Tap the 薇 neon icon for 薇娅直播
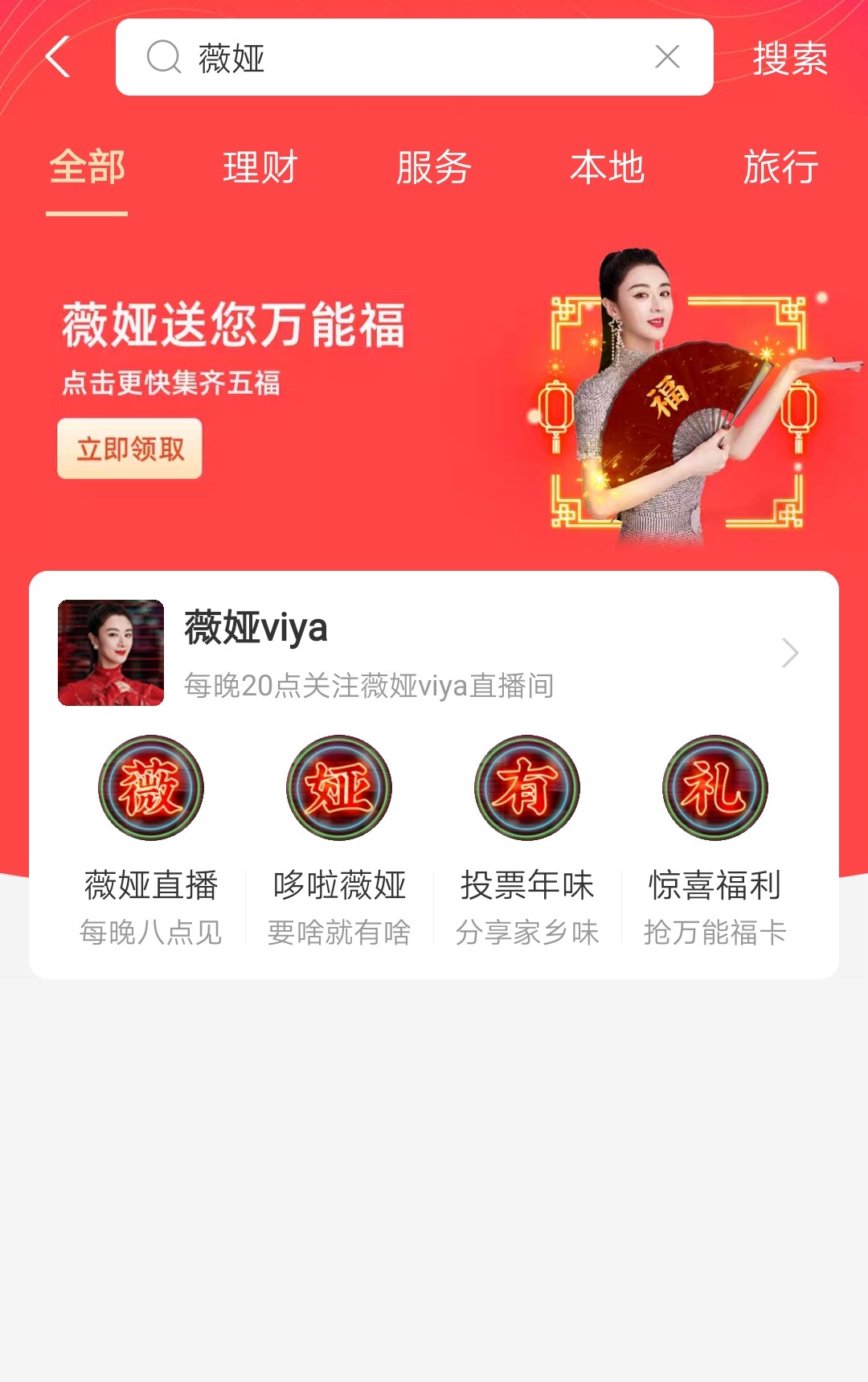The image size is (868, 1382). coord(153,789)
